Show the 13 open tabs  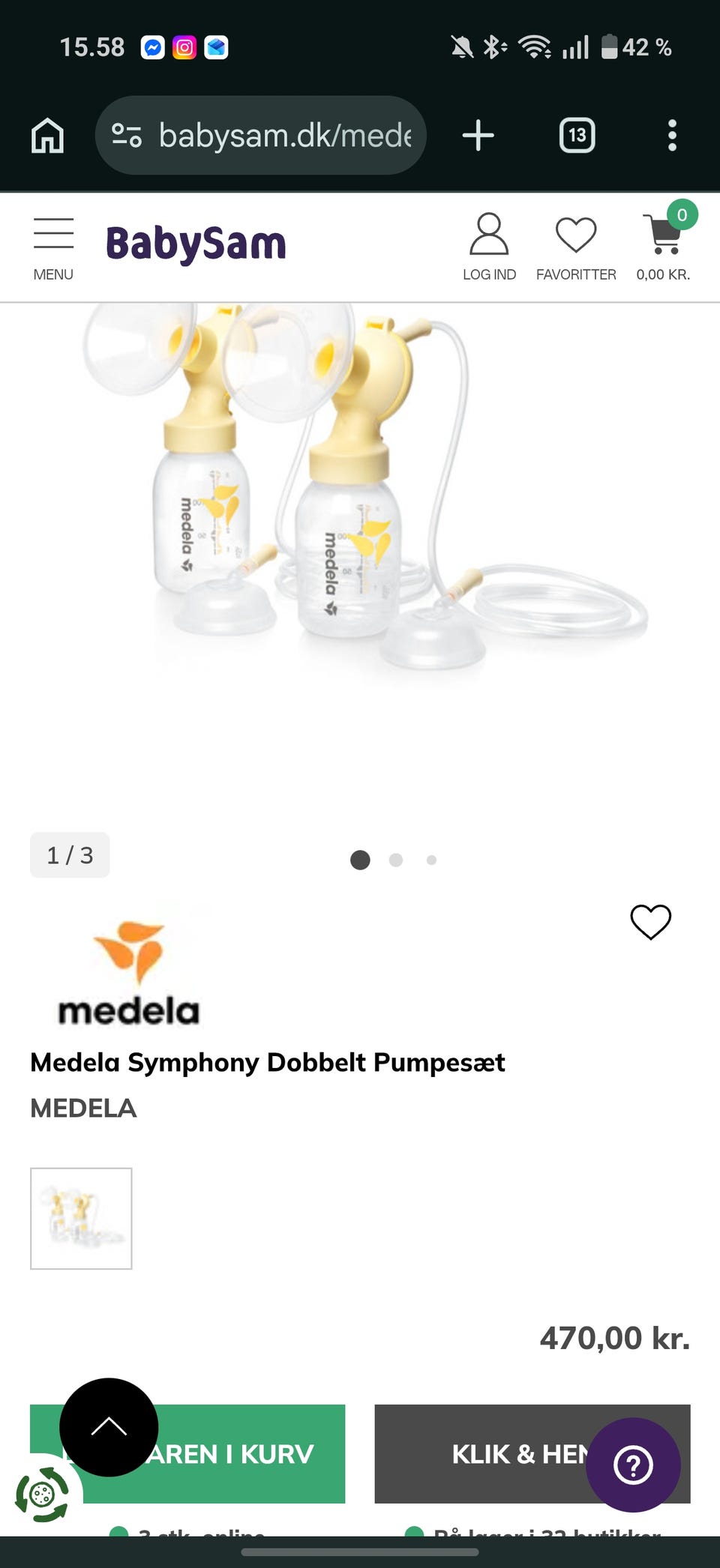577,136
